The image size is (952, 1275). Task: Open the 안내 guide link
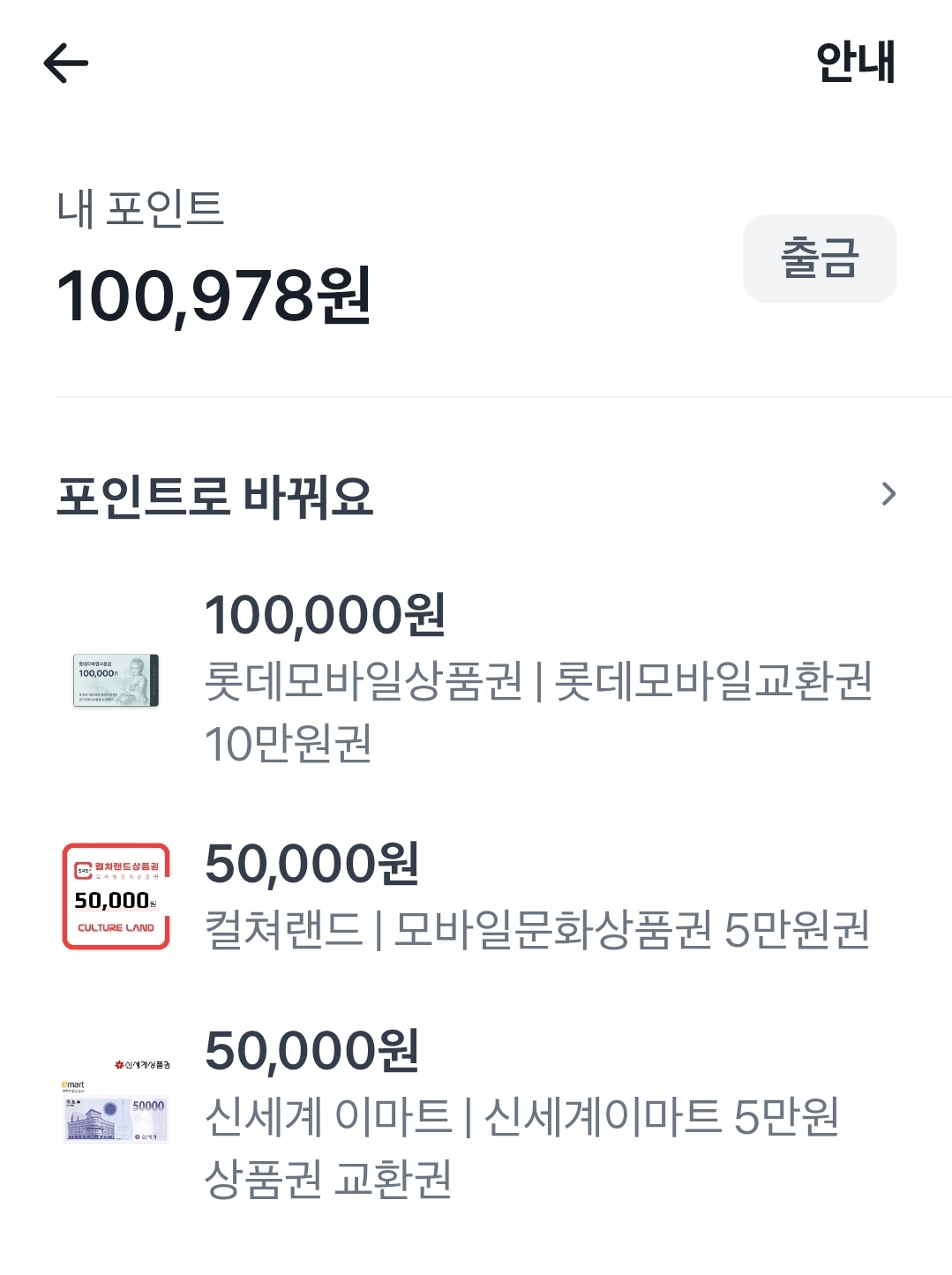[x=855, y=63]
